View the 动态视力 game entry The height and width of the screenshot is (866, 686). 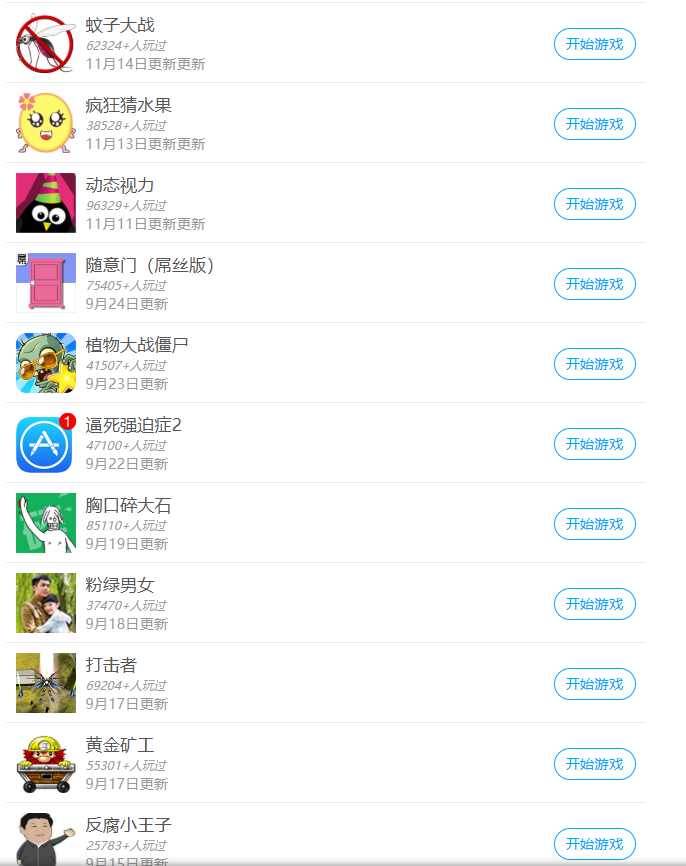coord(120,185)
